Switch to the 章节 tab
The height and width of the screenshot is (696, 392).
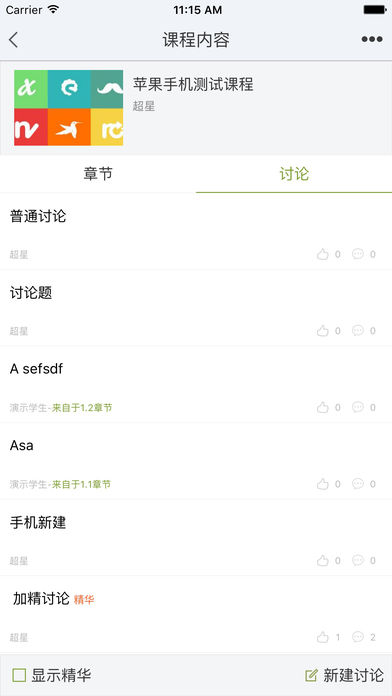pyautogui.click(x=98, y=174)
